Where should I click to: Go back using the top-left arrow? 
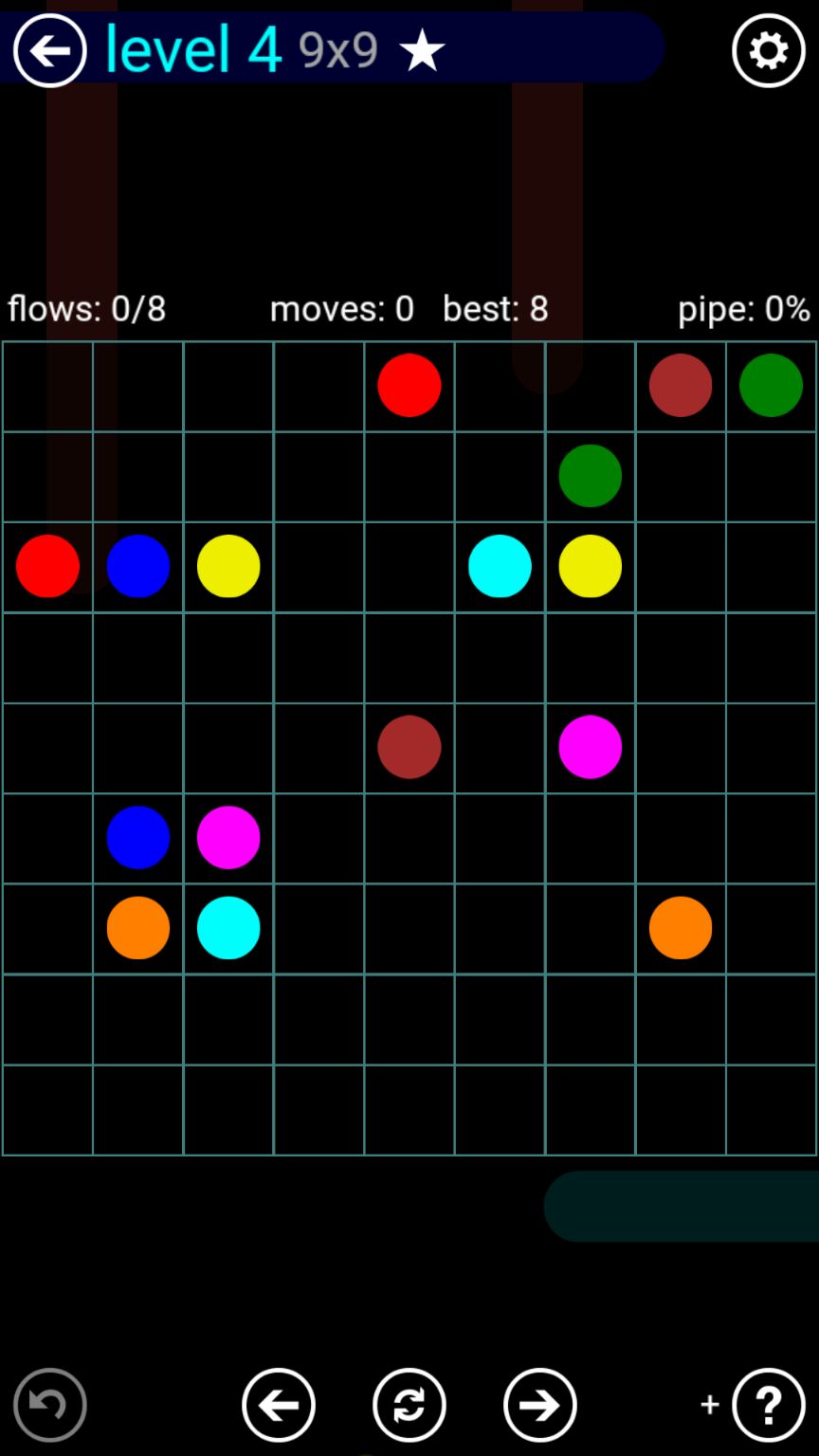tap(49, 50)
